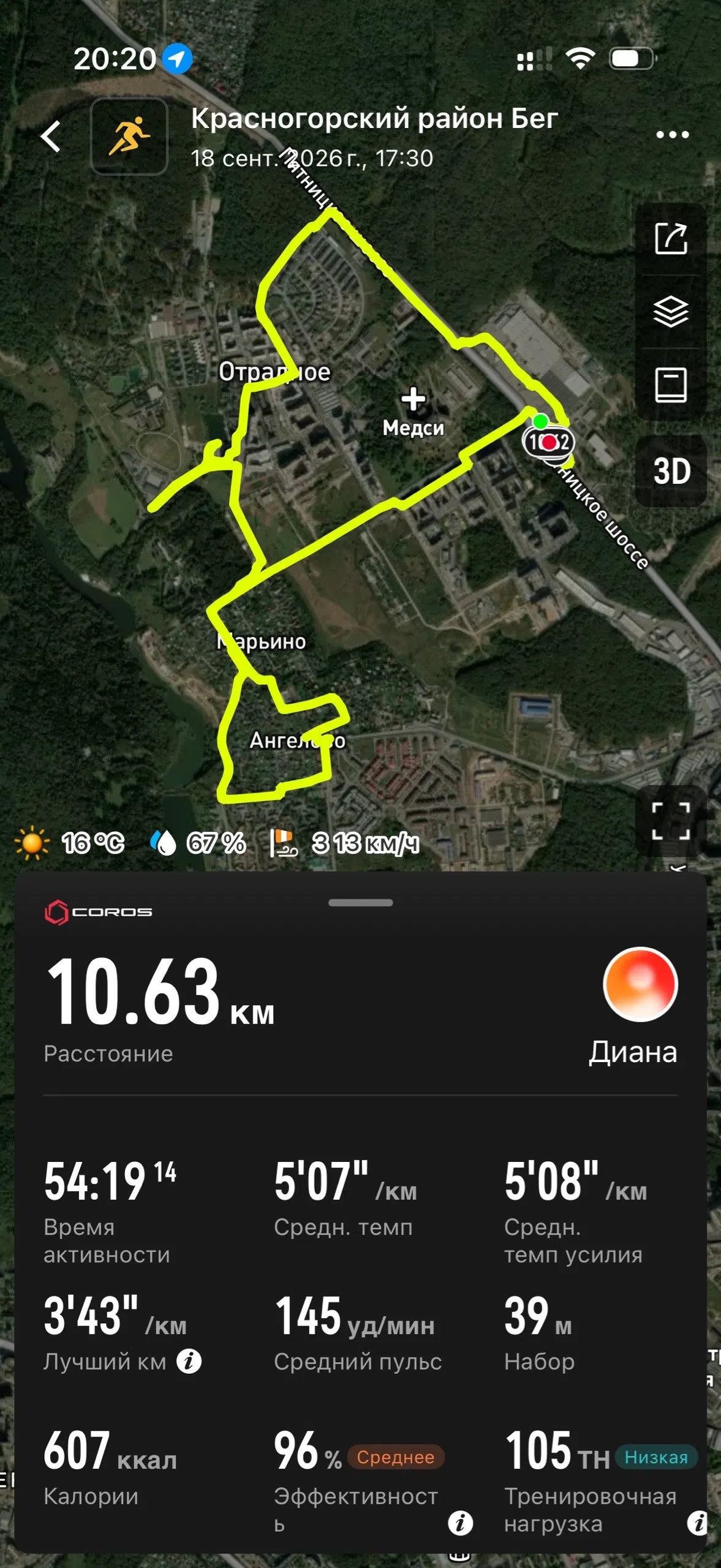Viewport: 721px width, 1568px height.
Task: Tap the running activity type icon
Action: click(129, 136)
